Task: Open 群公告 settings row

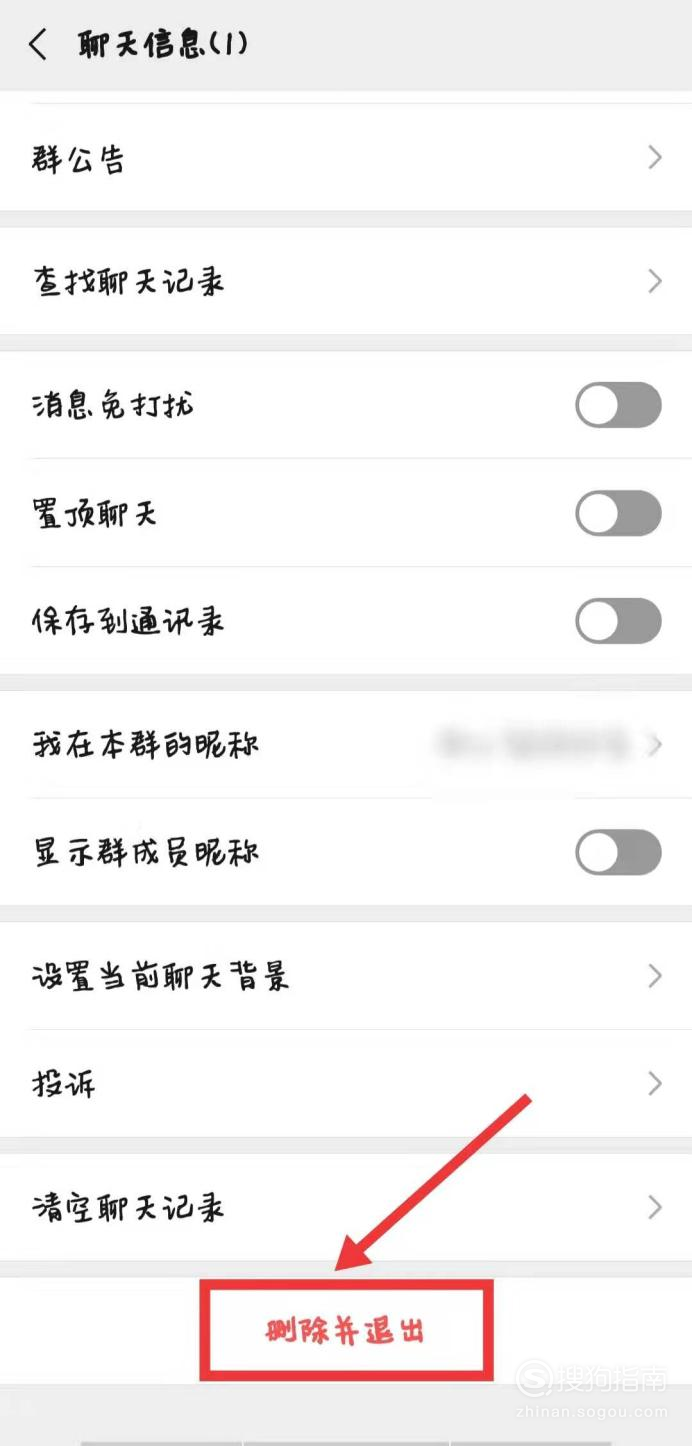Action: [346, 158]
